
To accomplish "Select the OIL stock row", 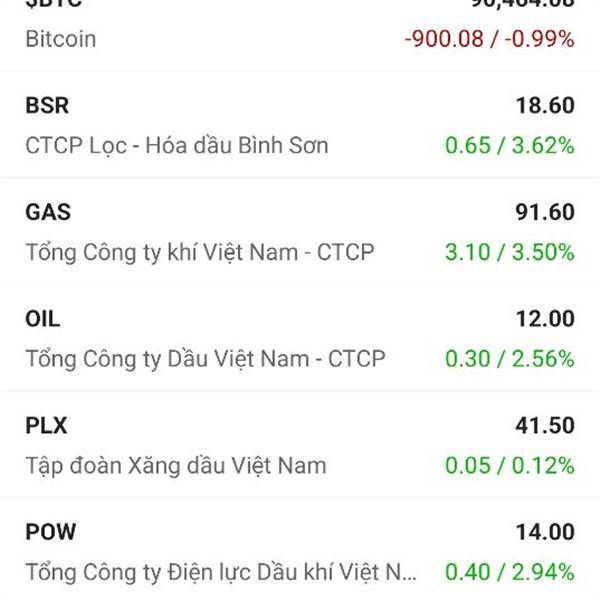I will pyautogui.click(x=300, y=338).
